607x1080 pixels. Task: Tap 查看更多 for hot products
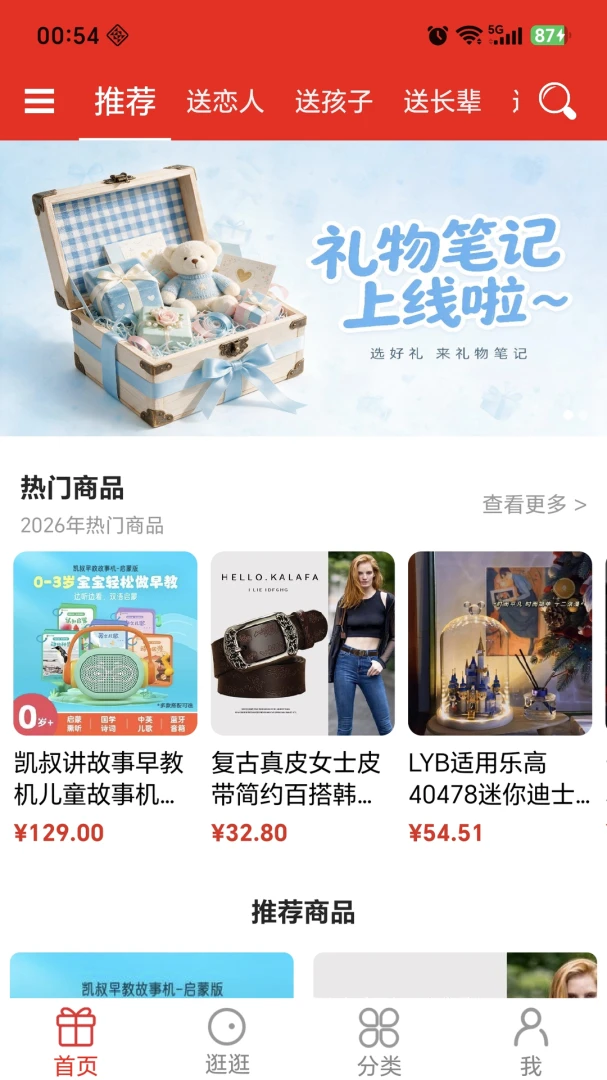534,504
